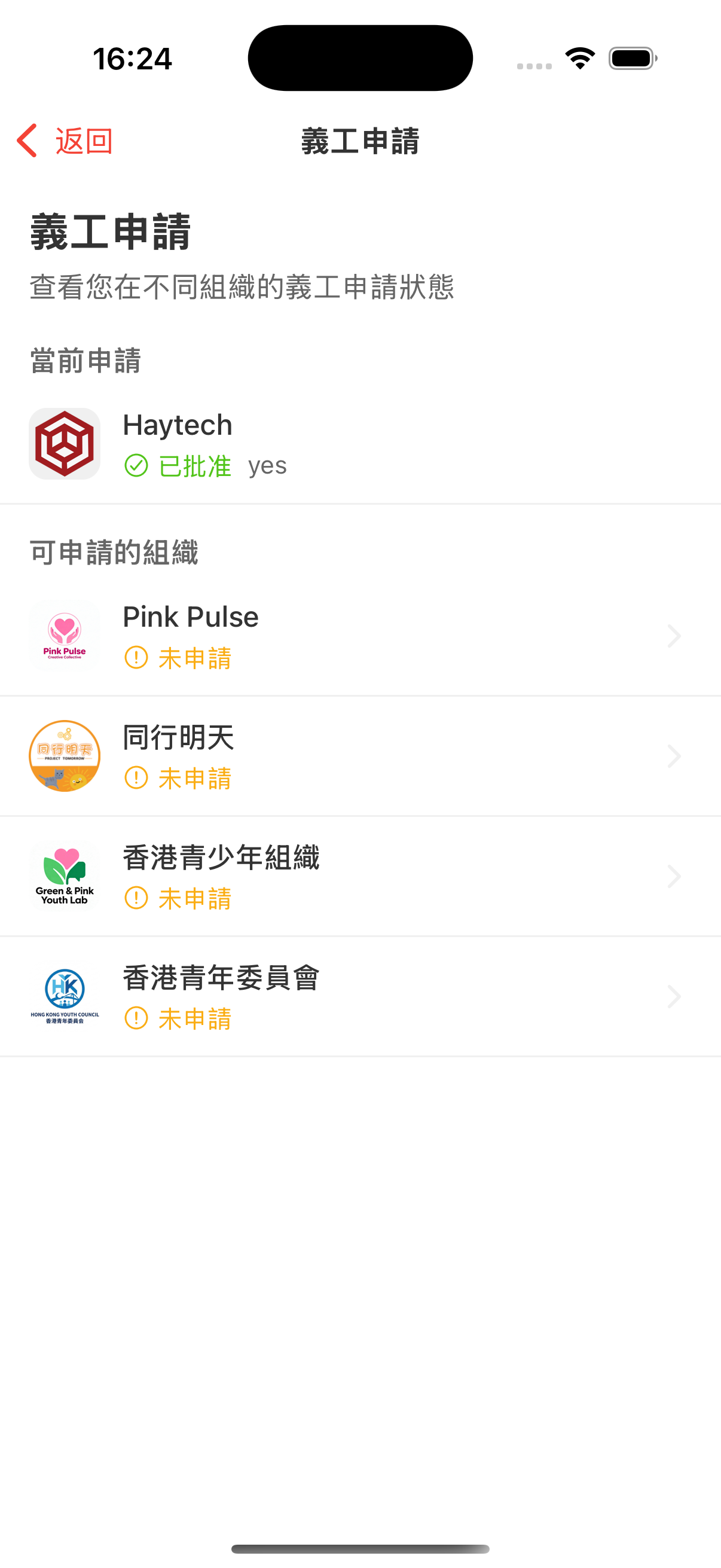Select the 義工申請 title bar heading
This screenshot has width=721, height=1568.
tap(360, 141)
